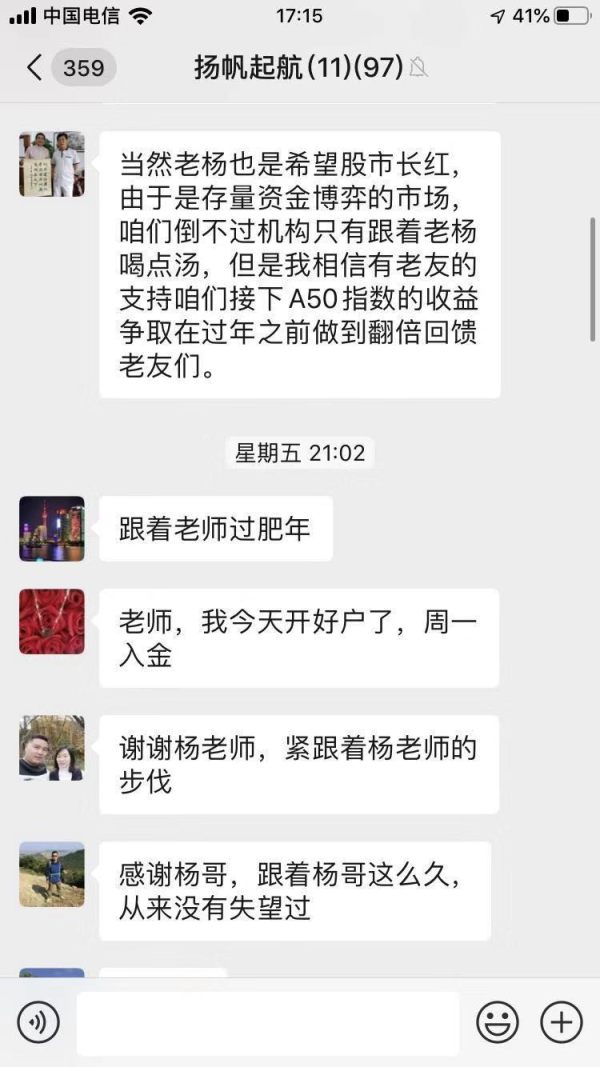Open avatar beside 谢谢杨老师 message
This screenshot has width=600, height=1067.
pos(52,748)
